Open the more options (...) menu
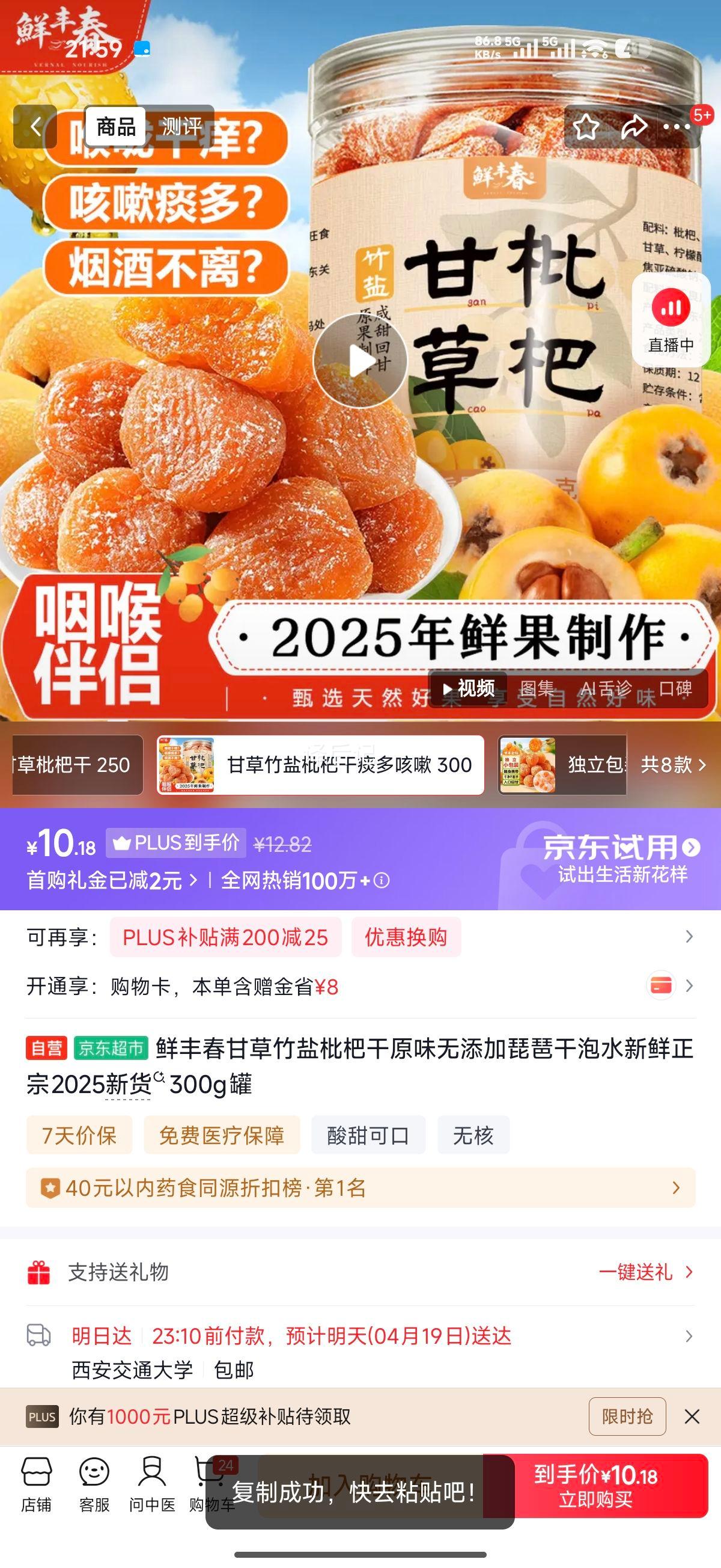This screenshot has height=1568, width=721. click(x=675, y=126)
